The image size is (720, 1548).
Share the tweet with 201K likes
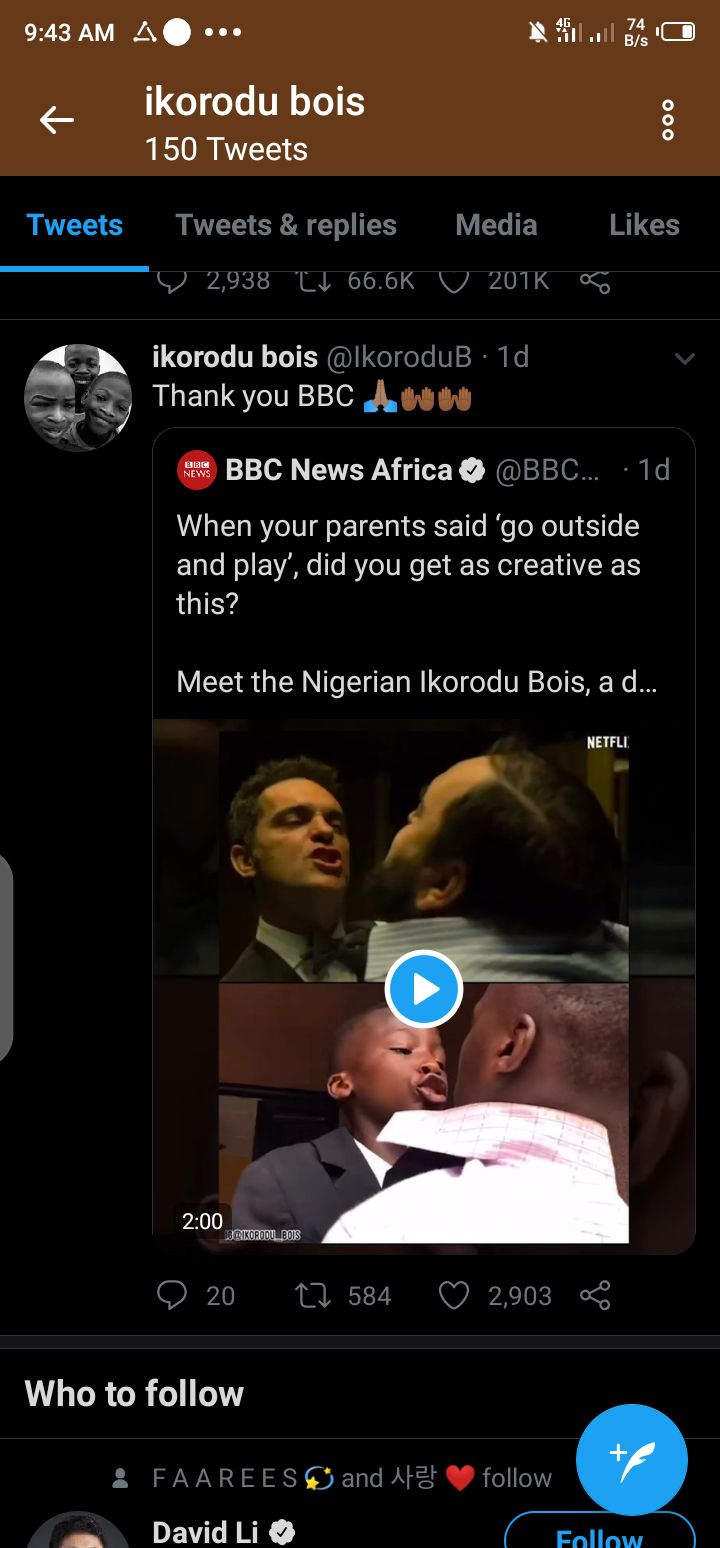point(595,282)
